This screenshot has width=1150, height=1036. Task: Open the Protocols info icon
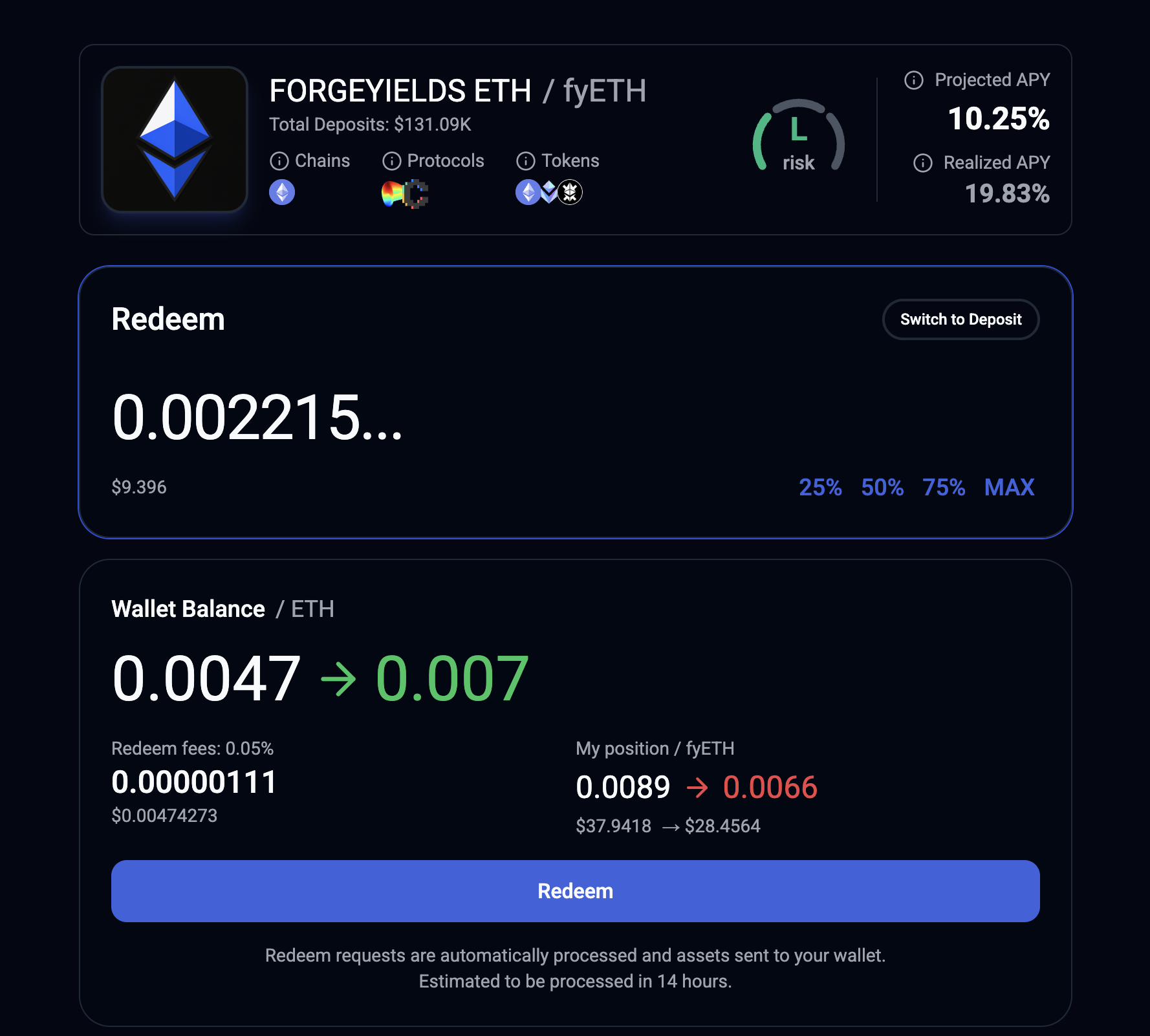391,161
